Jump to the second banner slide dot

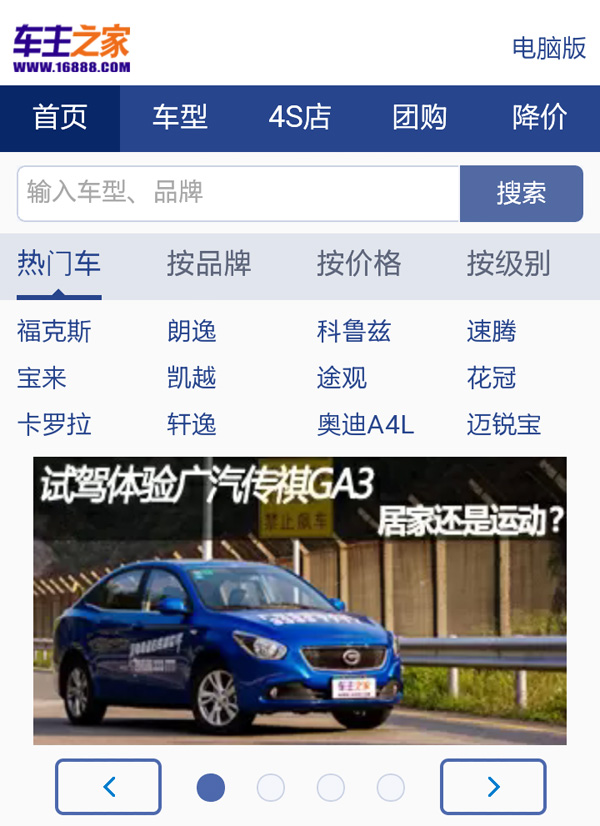[271, 787]
